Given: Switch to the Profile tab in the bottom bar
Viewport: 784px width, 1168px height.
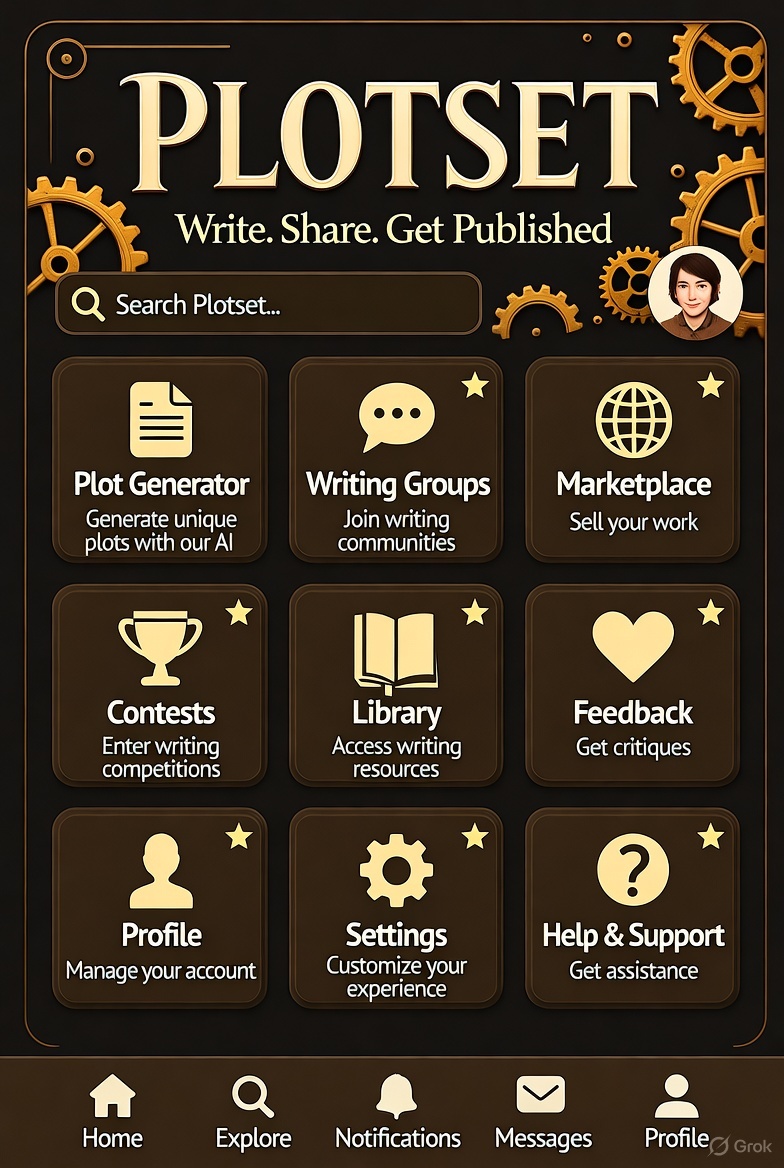Looking at the screenshot, I should 676,1112.
